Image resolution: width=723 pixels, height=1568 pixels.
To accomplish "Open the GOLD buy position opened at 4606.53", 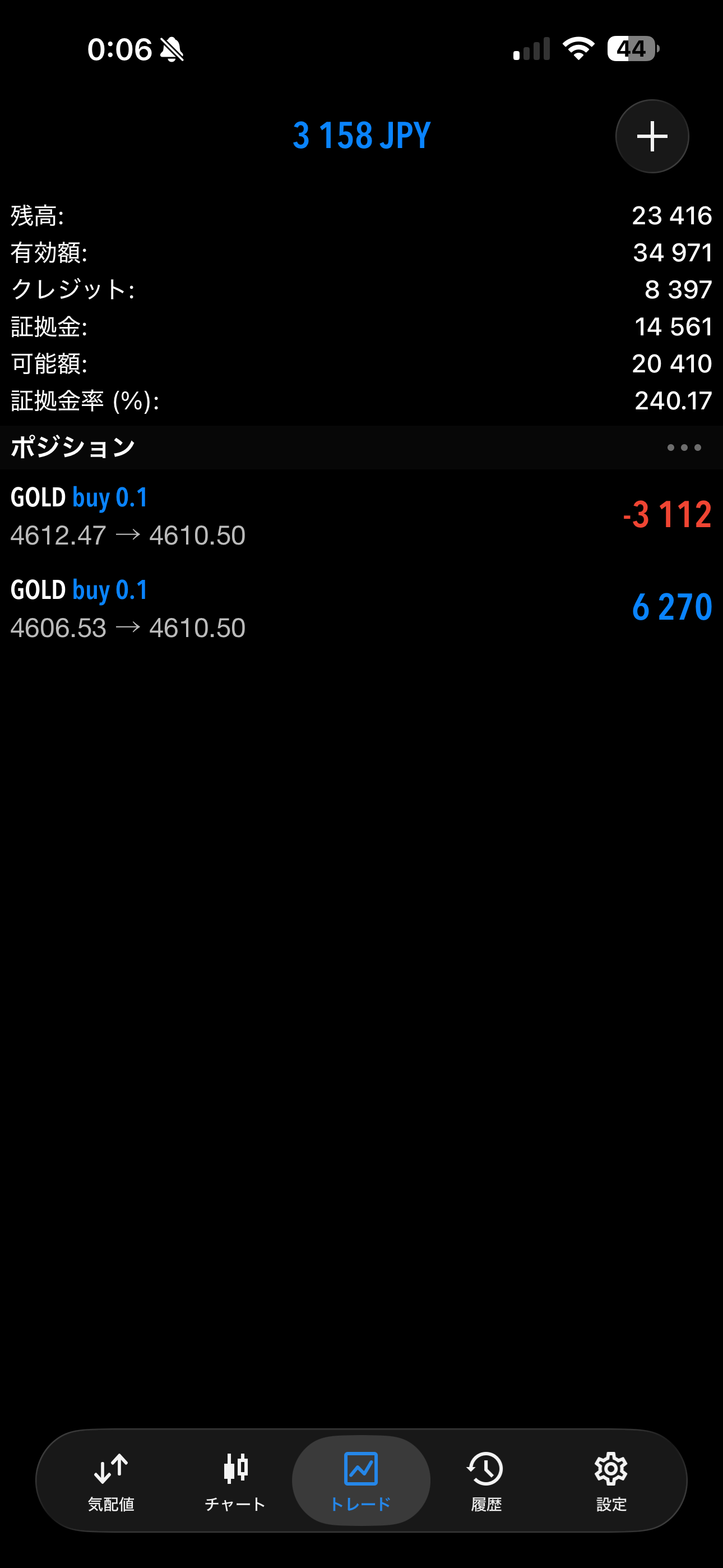I will (361, 608).
